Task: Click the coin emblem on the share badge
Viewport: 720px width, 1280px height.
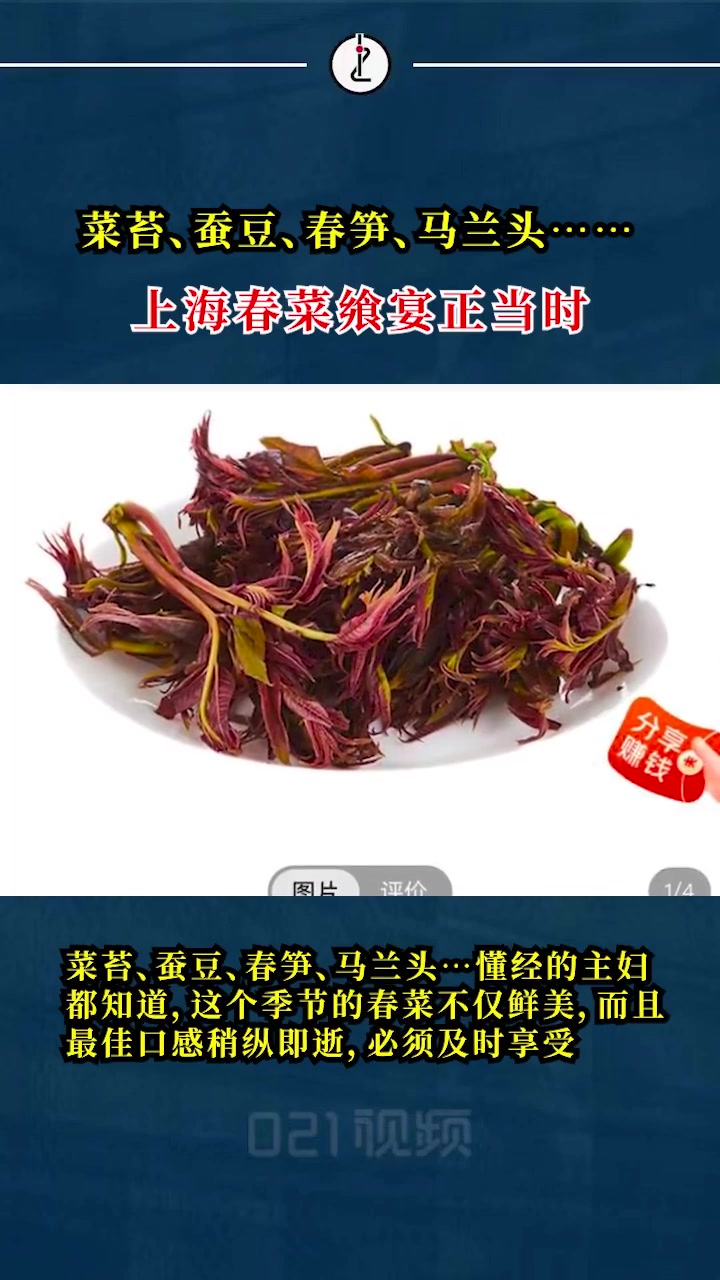Action: point(688,762)
